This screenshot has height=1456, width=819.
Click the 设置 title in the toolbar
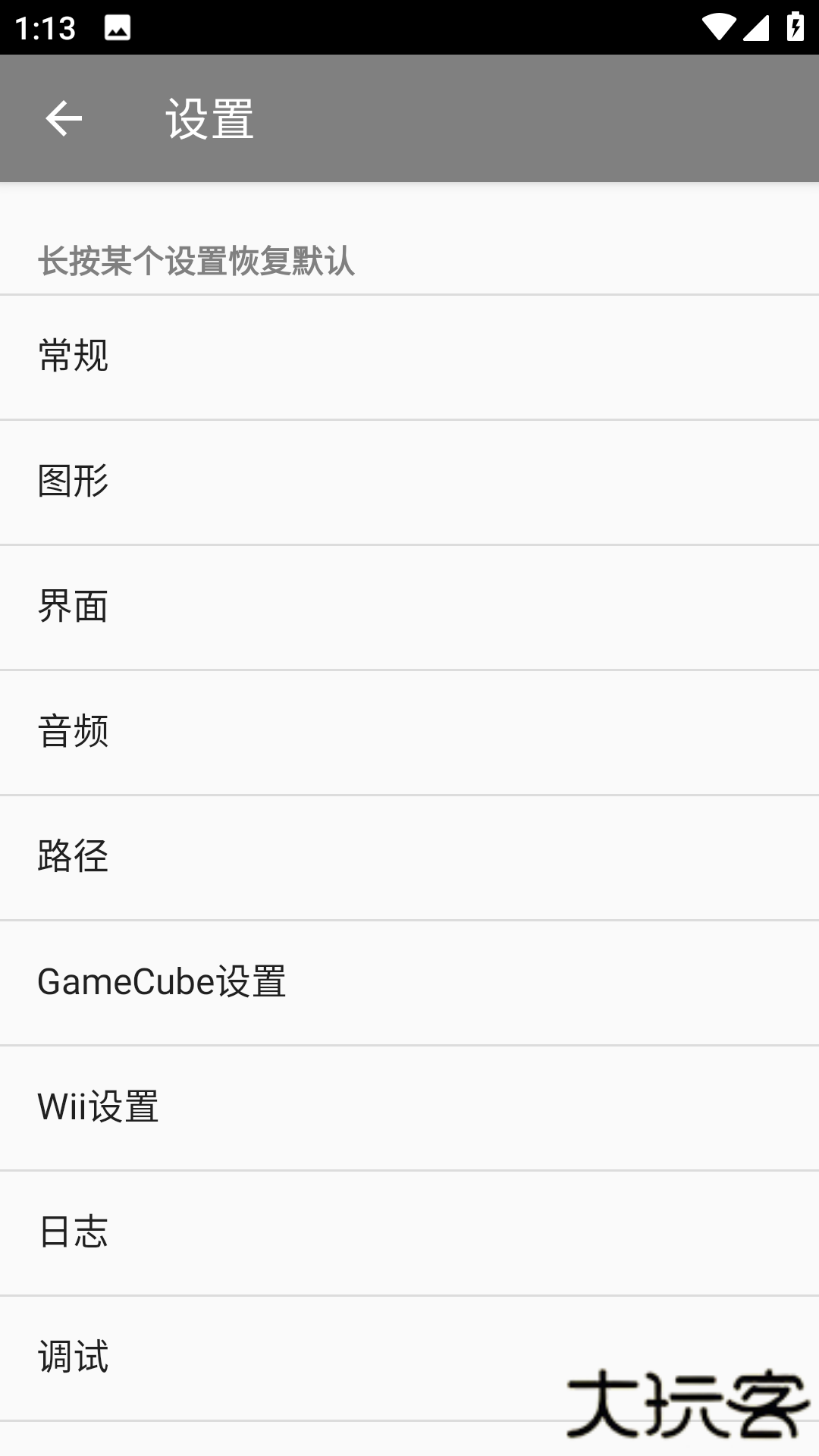click(x=210, y=118)
